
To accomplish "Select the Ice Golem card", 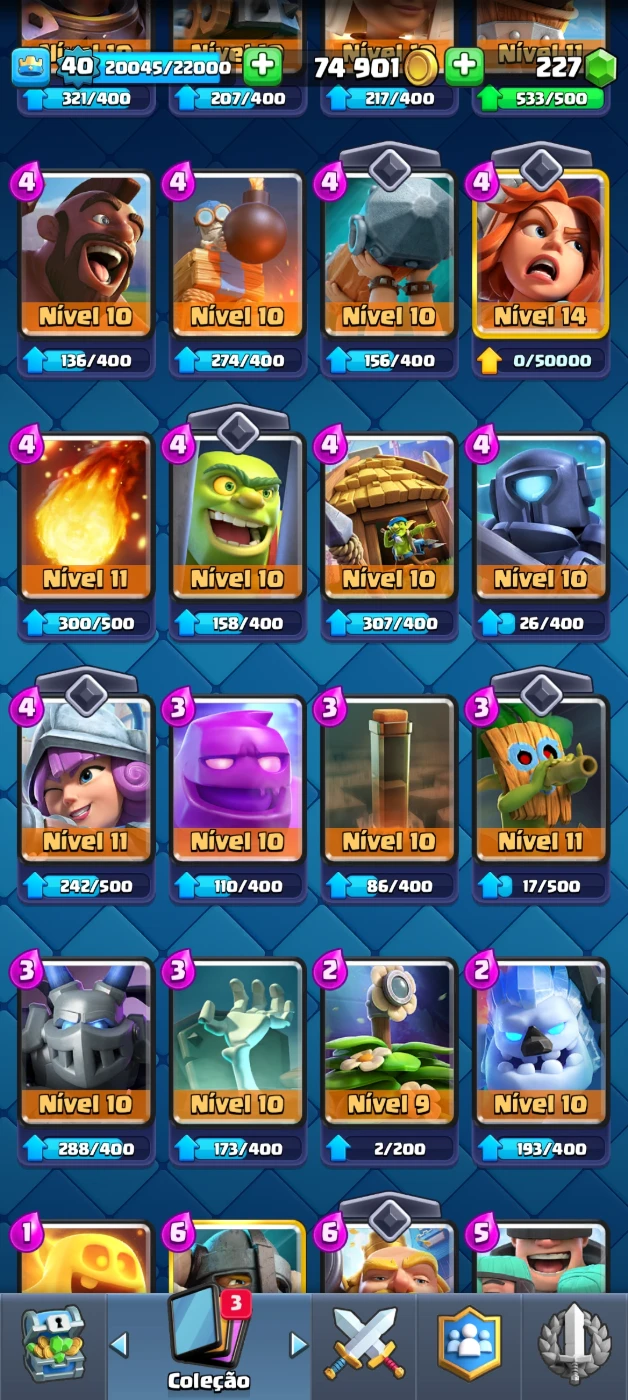I will [540, 1042].
